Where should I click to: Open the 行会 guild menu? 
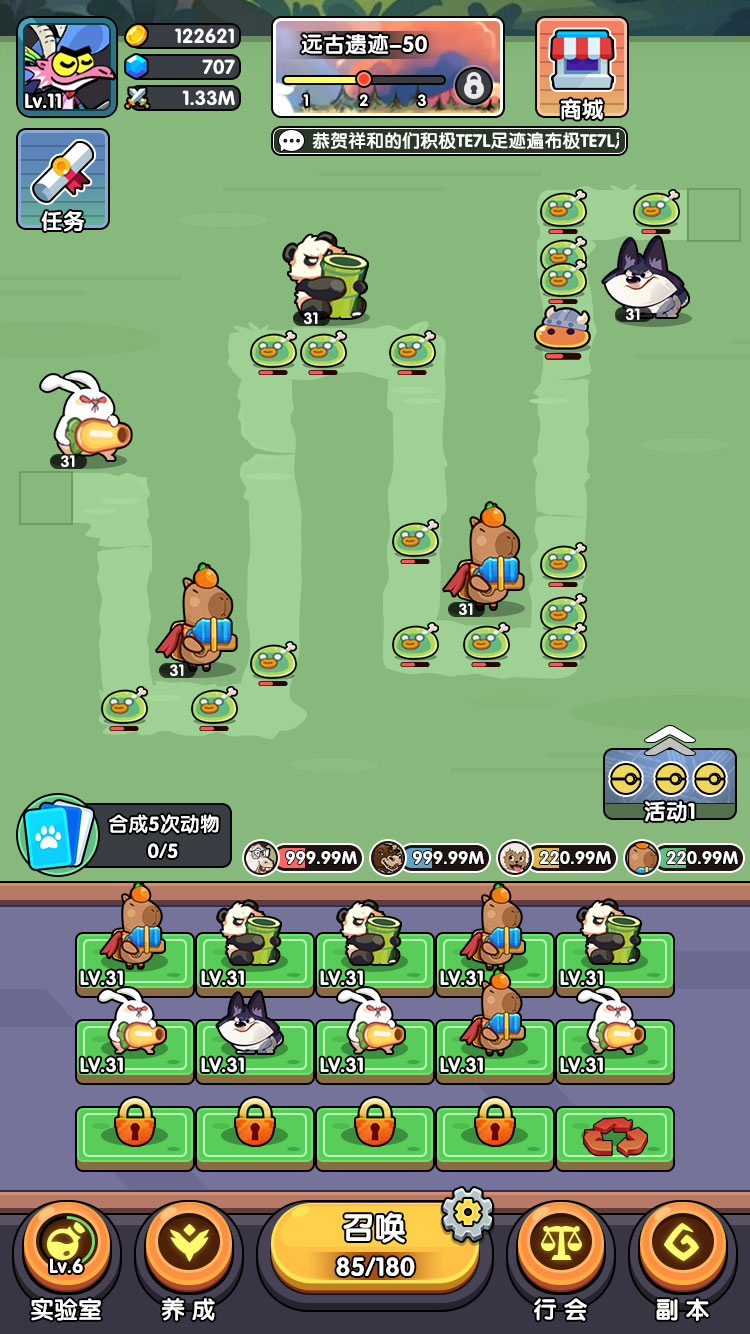[x=560, y=1255]
